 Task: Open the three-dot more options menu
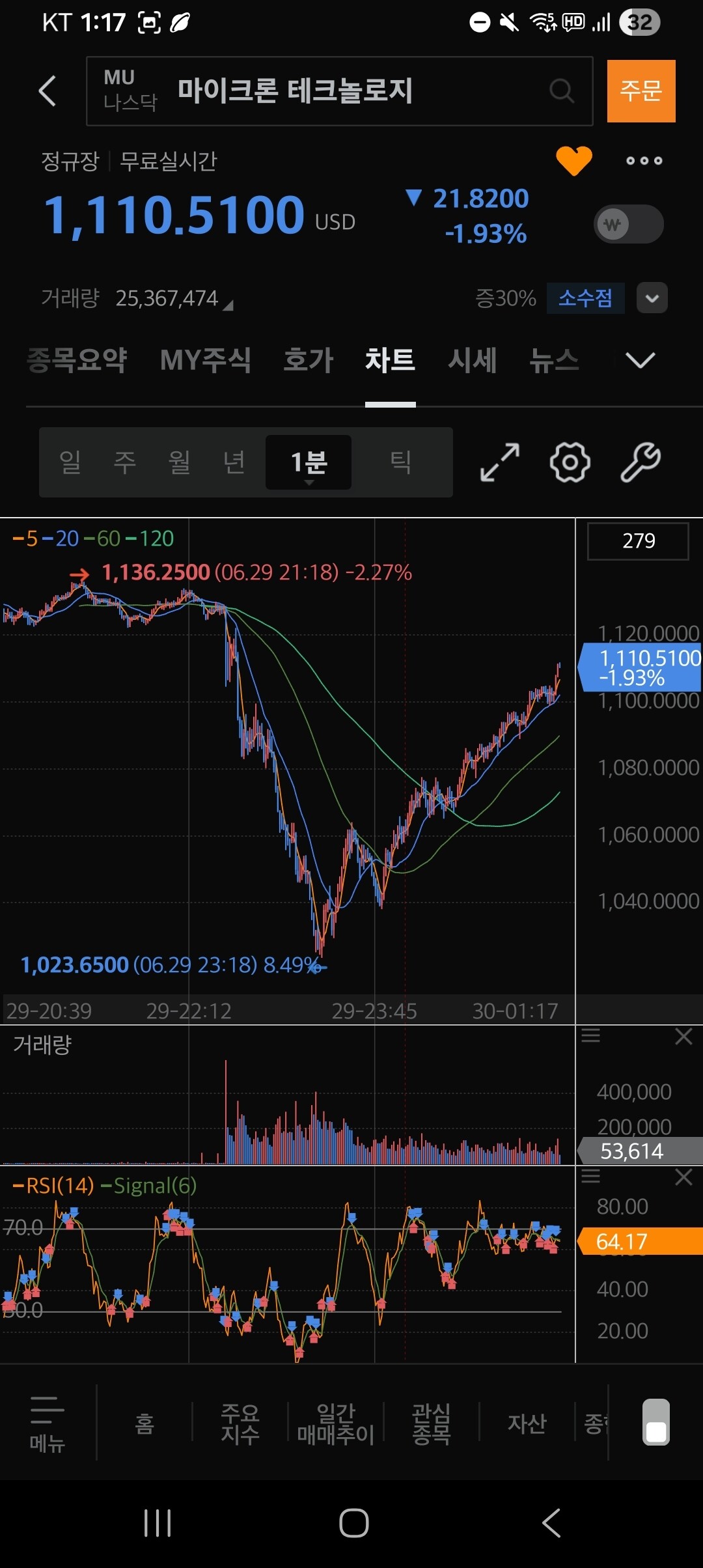pos(644,160)
